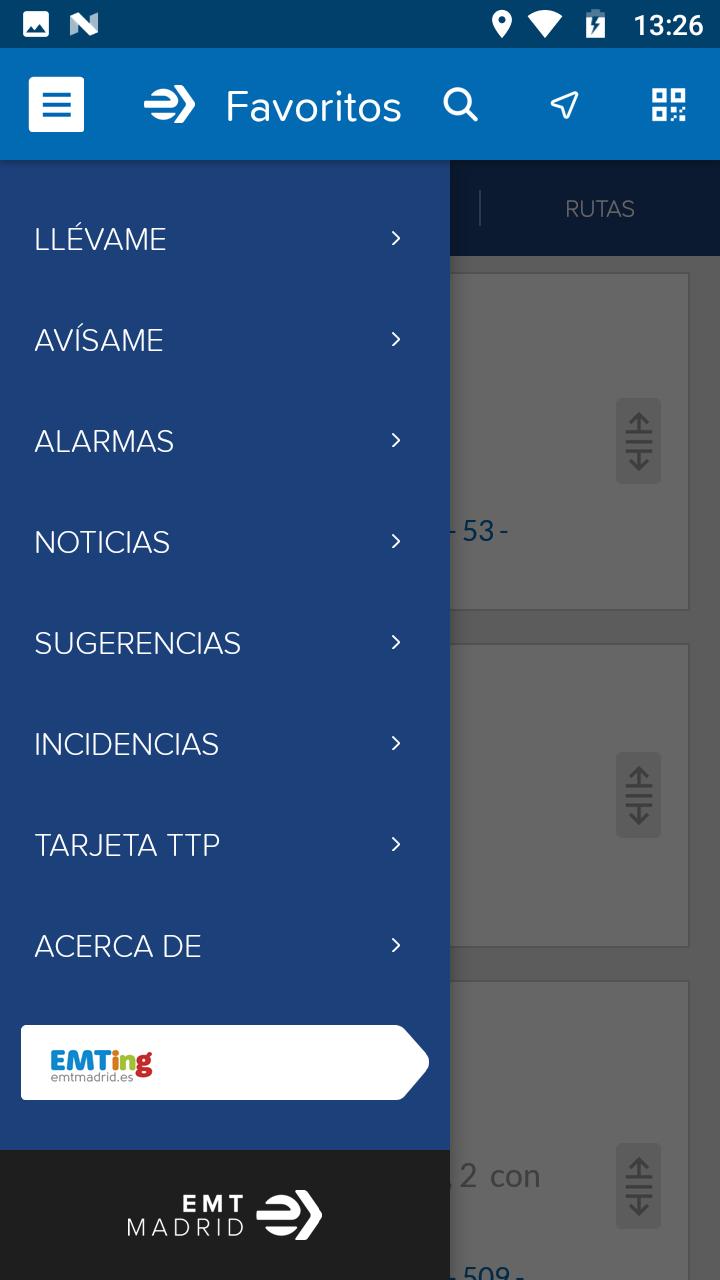Tap the location arrow icon
The image size is (720, 1280).
[x=565, y=105]
